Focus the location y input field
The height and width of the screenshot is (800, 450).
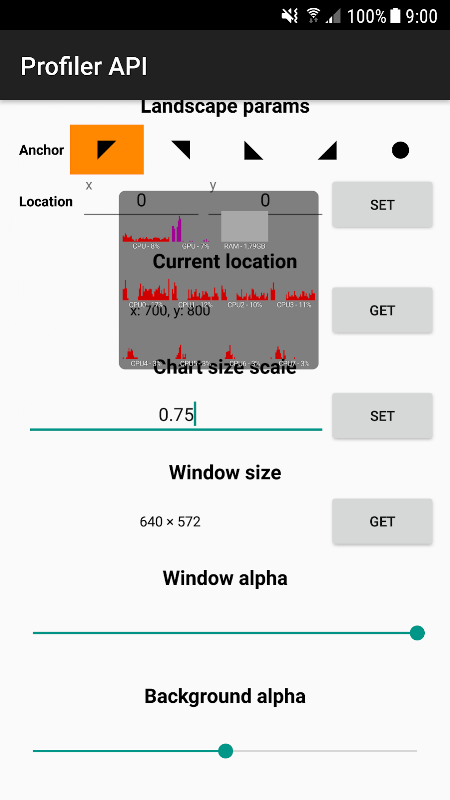click(265, 201)
